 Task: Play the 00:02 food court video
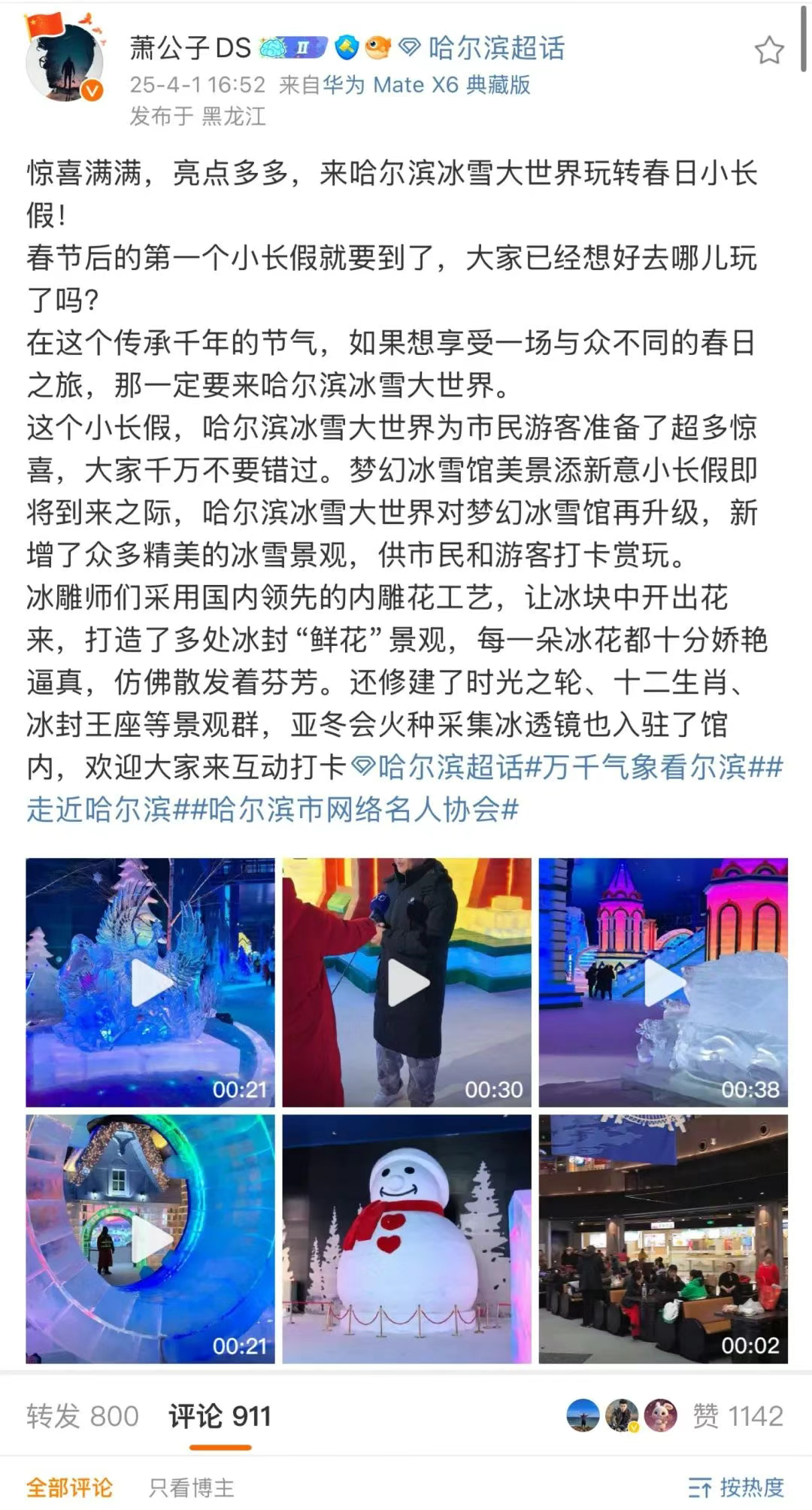[x=663, y=1239]
